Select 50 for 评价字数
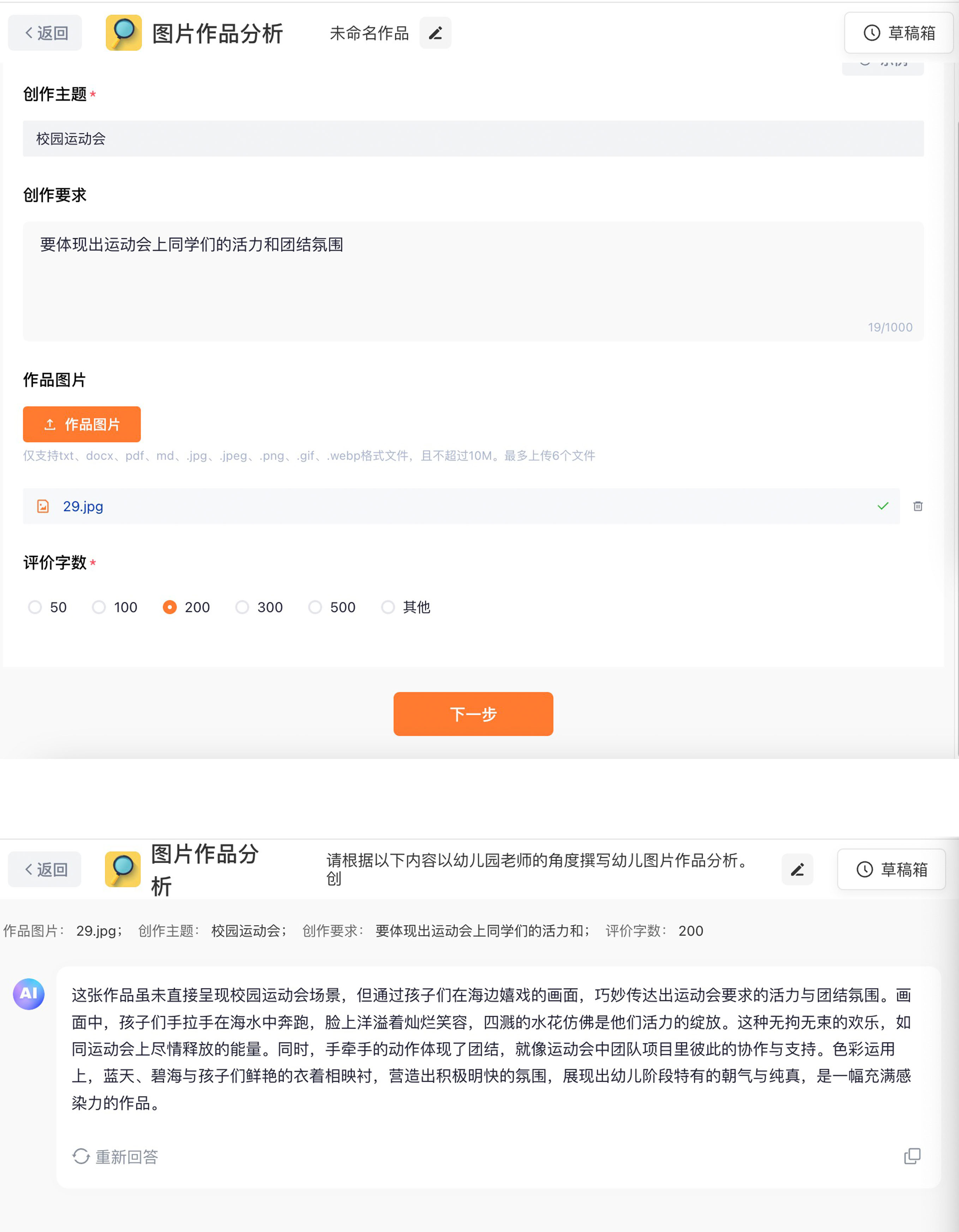Screen dimensions: 959x1232 coord(35,607)
